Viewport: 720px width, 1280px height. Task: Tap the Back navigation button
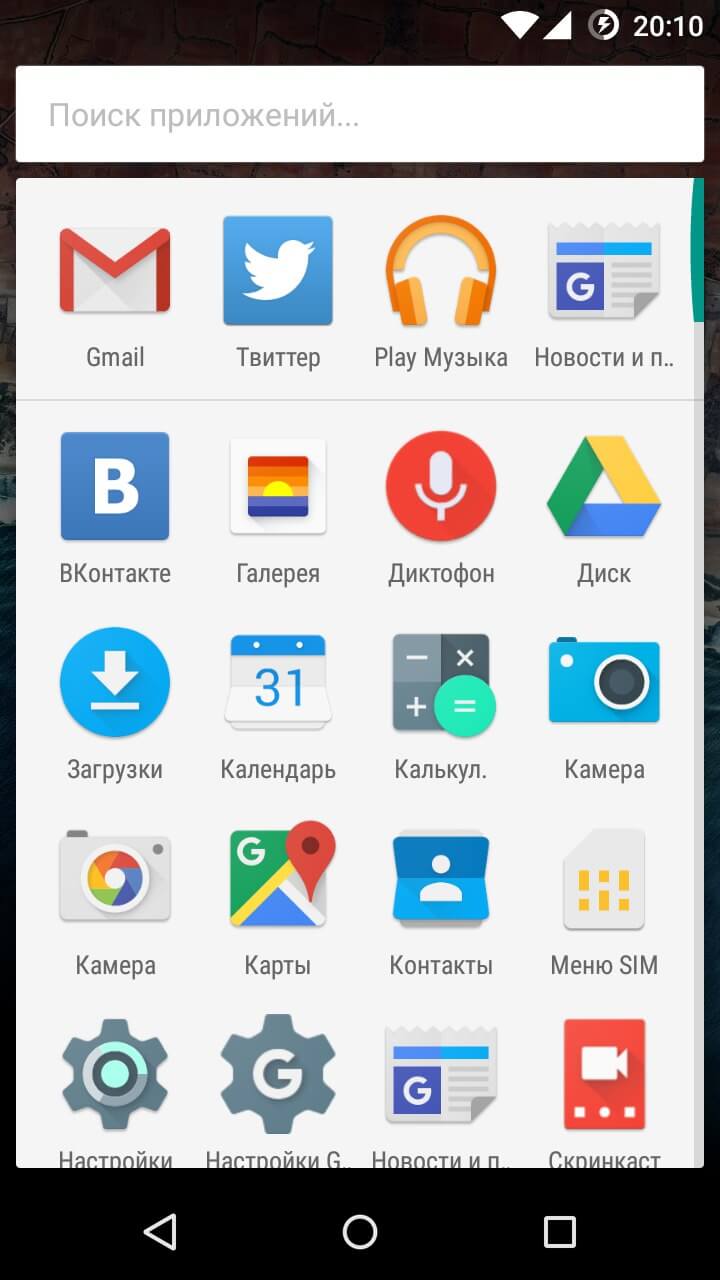[x=160, y=1232]
